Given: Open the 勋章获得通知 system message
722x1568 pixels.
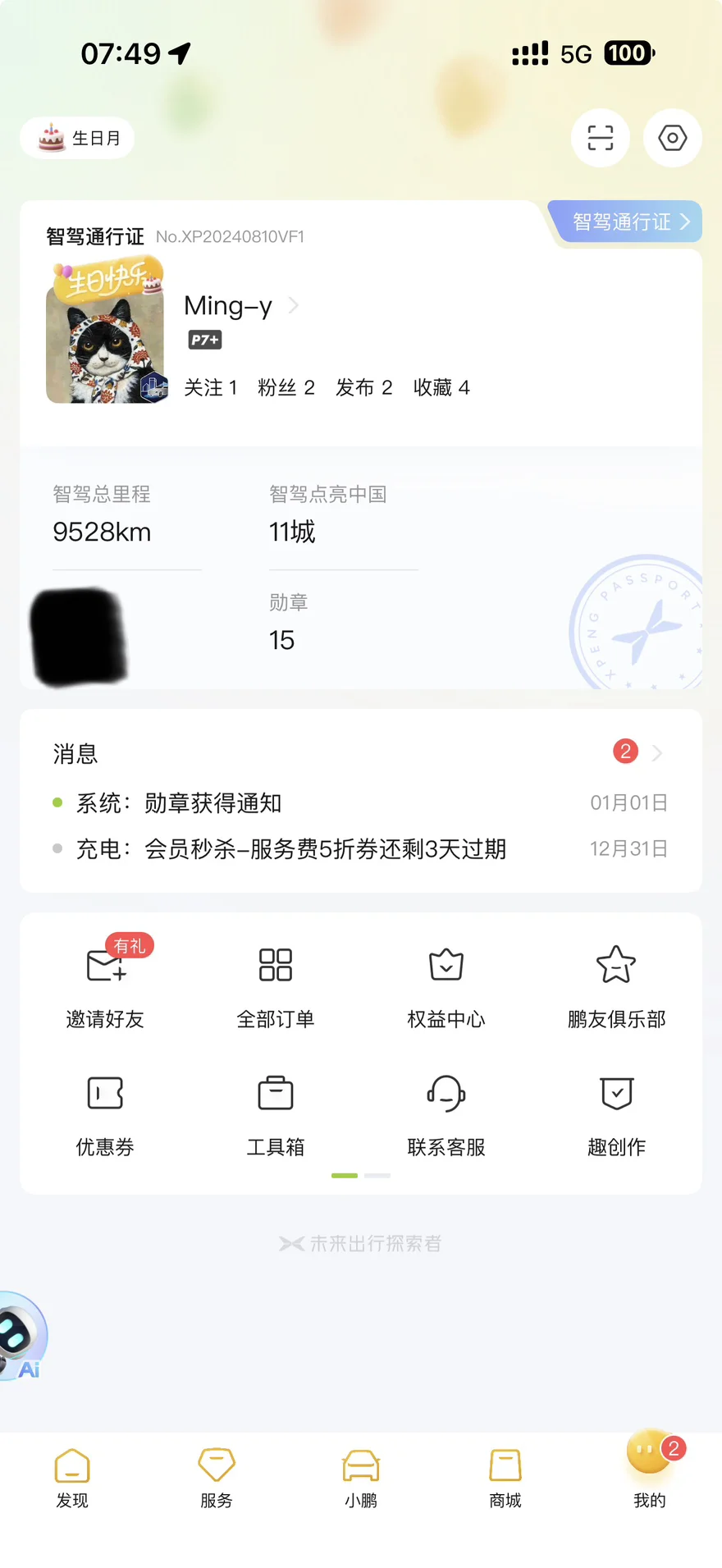Looking at the screenshot, I should coord(213,803).
